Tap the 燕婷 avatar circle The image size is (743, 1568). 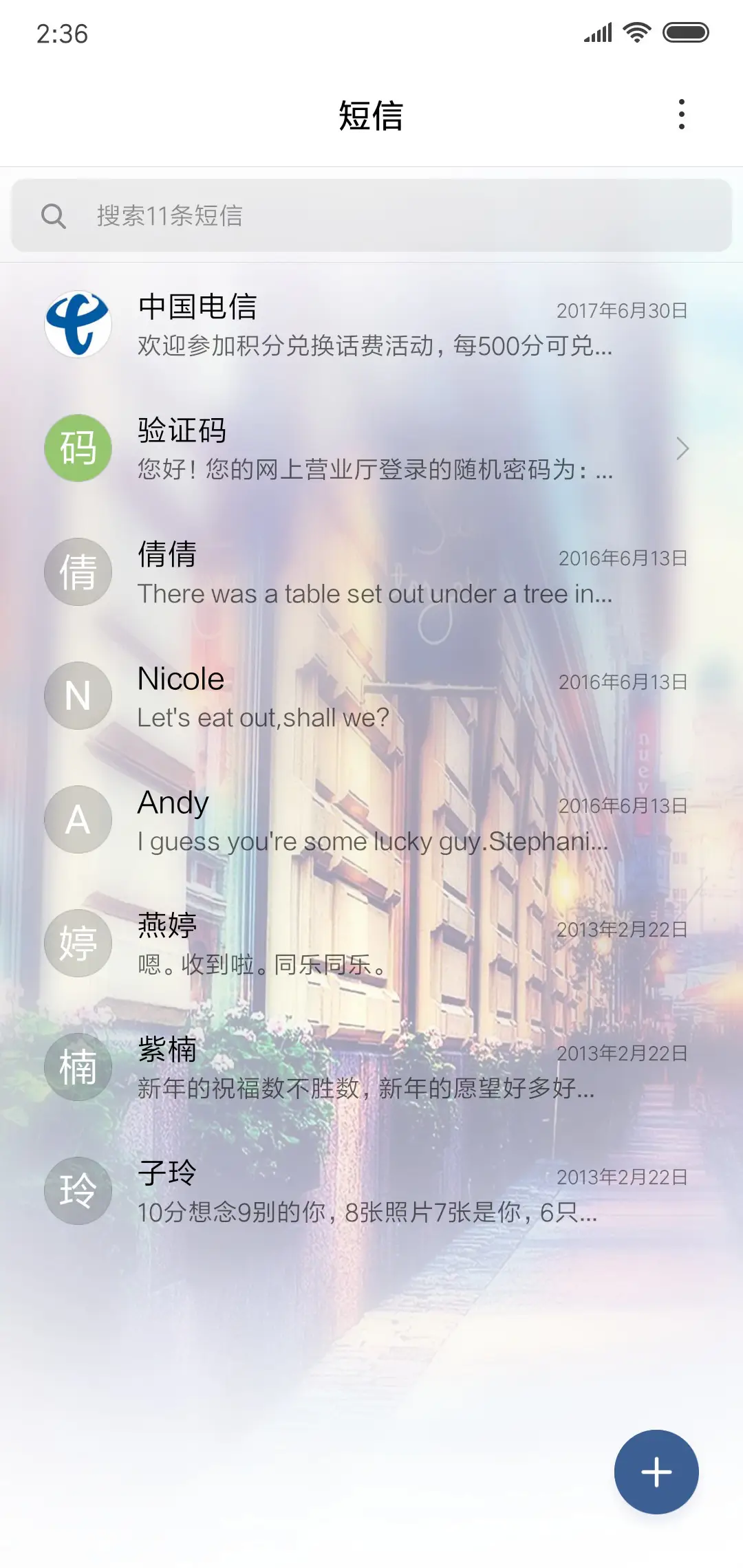point(77,943)
